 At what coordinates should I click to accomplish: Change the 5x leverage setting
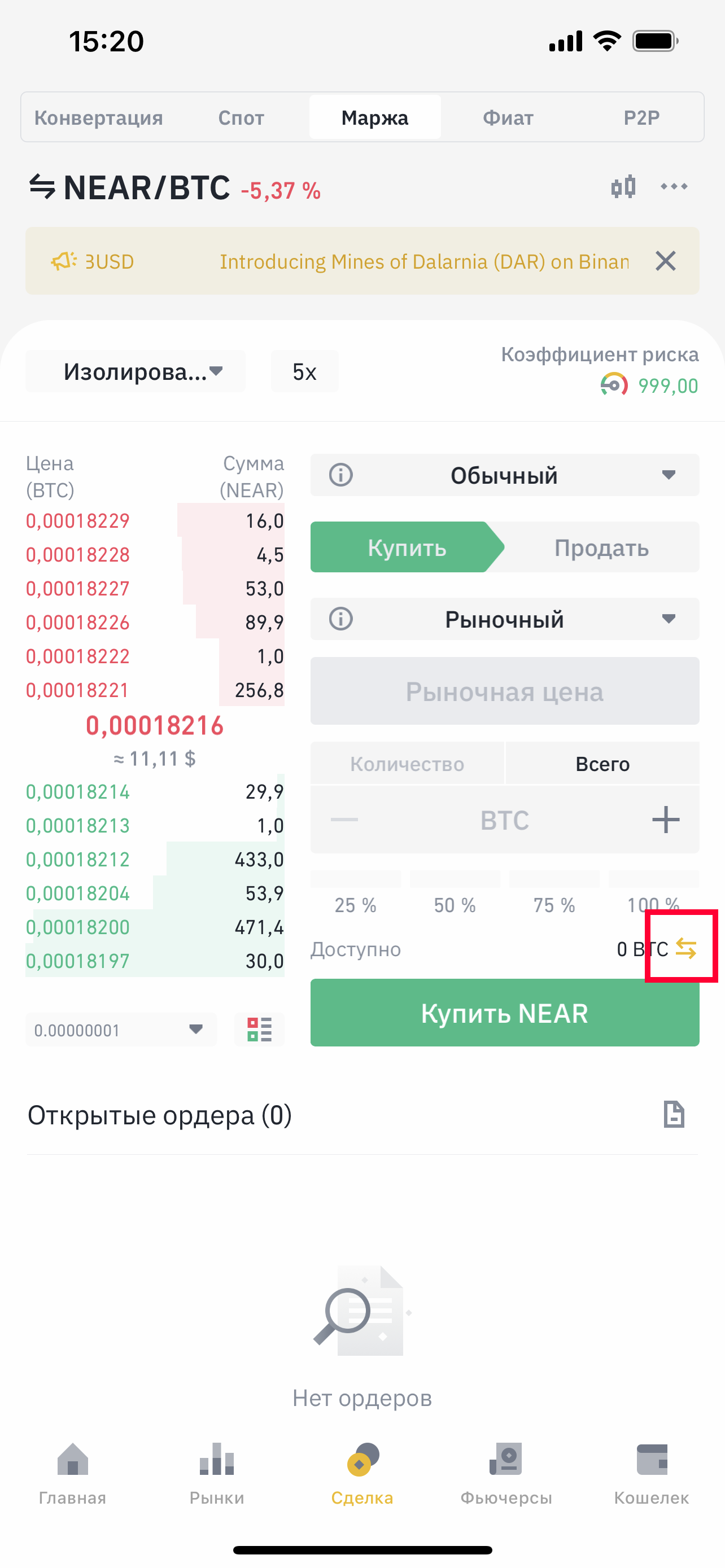pyautogui.click(x=304, y=371)
